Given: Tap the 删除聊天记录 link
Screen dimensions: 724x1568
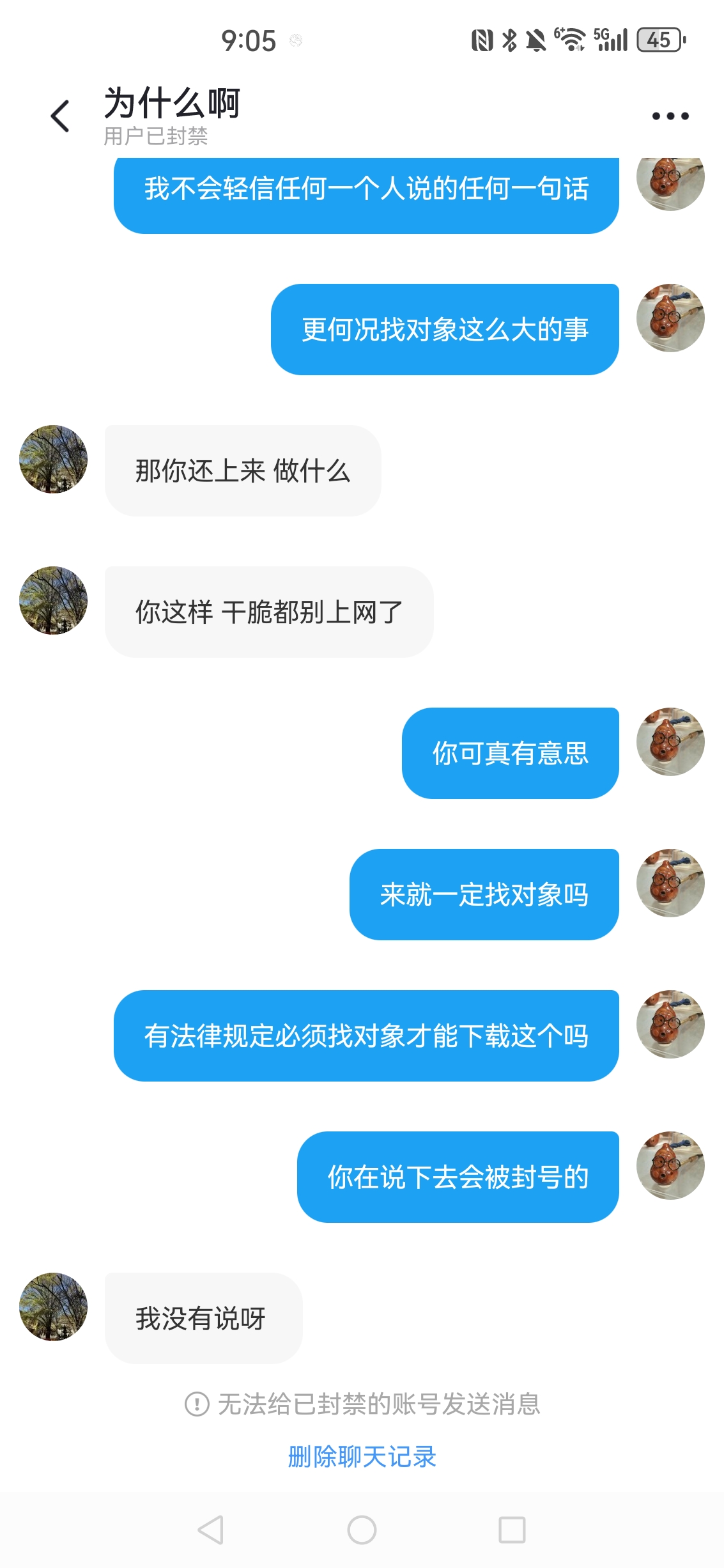Looking at the screenshot, I should pyautogui.click(x=362, y=1457).
